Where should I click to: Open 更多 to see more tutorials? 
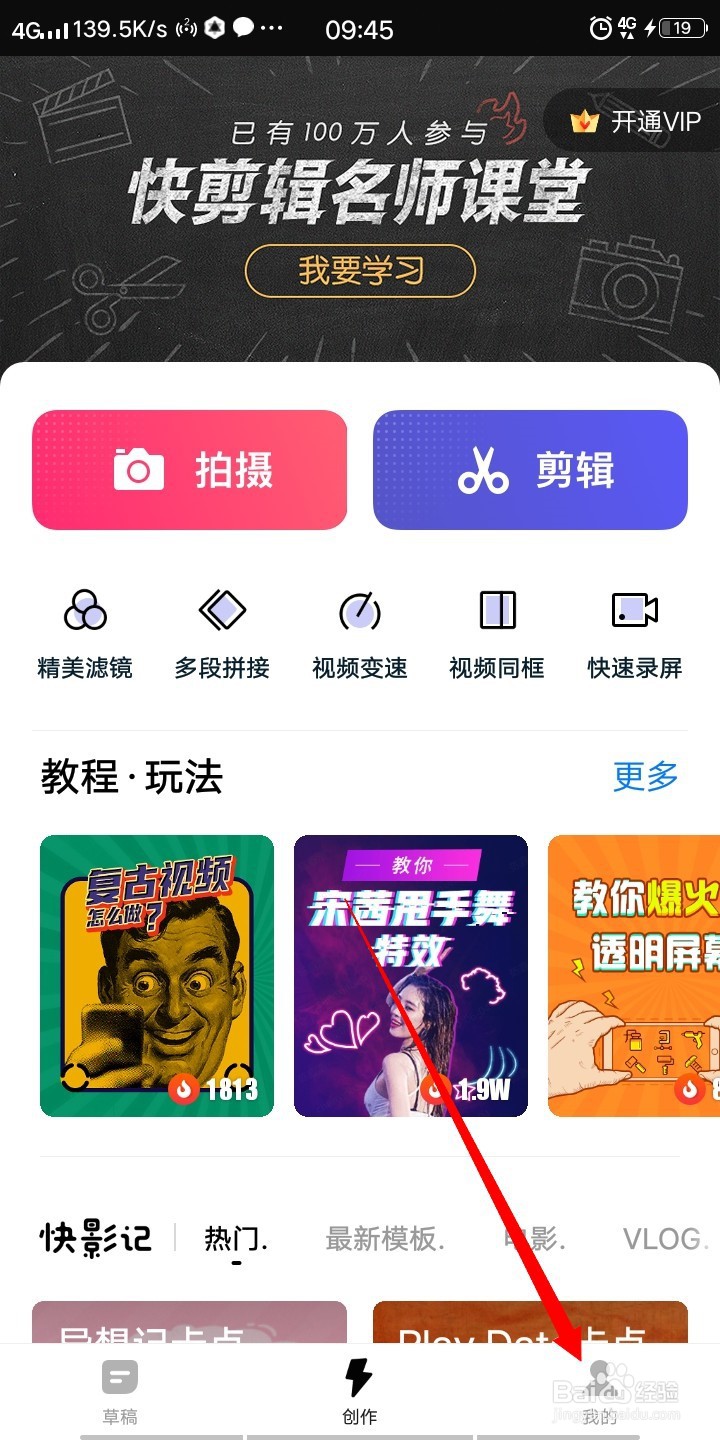pyautogui.click(x=645, y=777)
